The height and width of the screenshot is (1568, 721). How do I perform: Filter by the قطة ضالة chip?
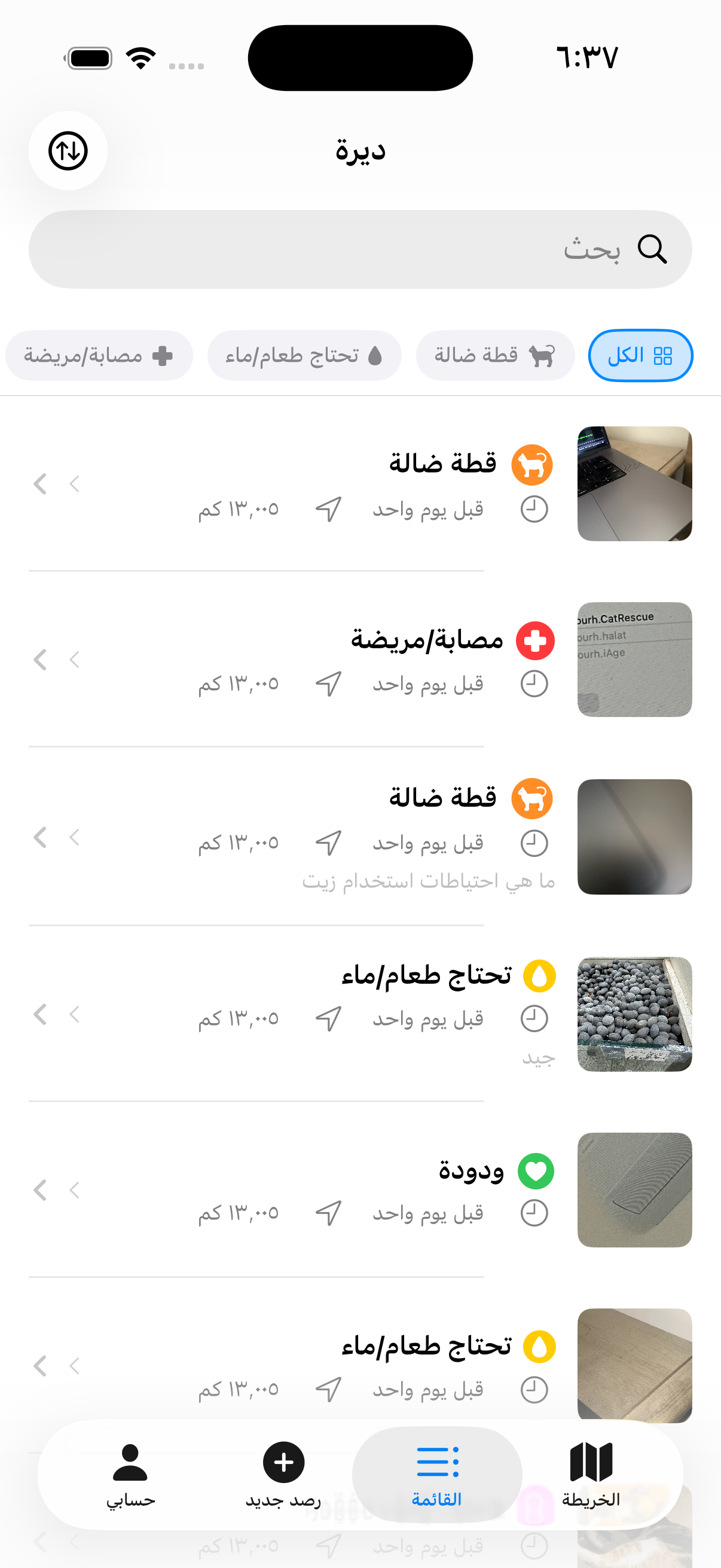coord(494,355)
